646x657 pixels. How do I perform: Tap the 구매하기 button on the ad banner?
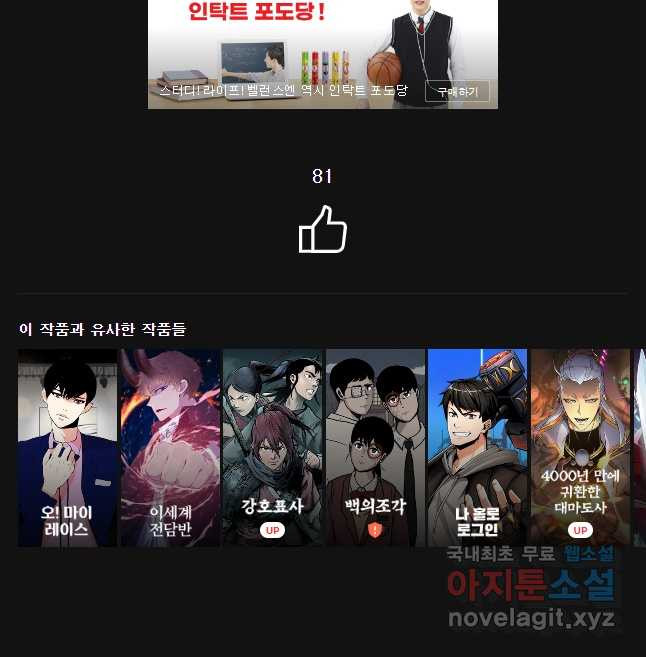click(457, 91)
